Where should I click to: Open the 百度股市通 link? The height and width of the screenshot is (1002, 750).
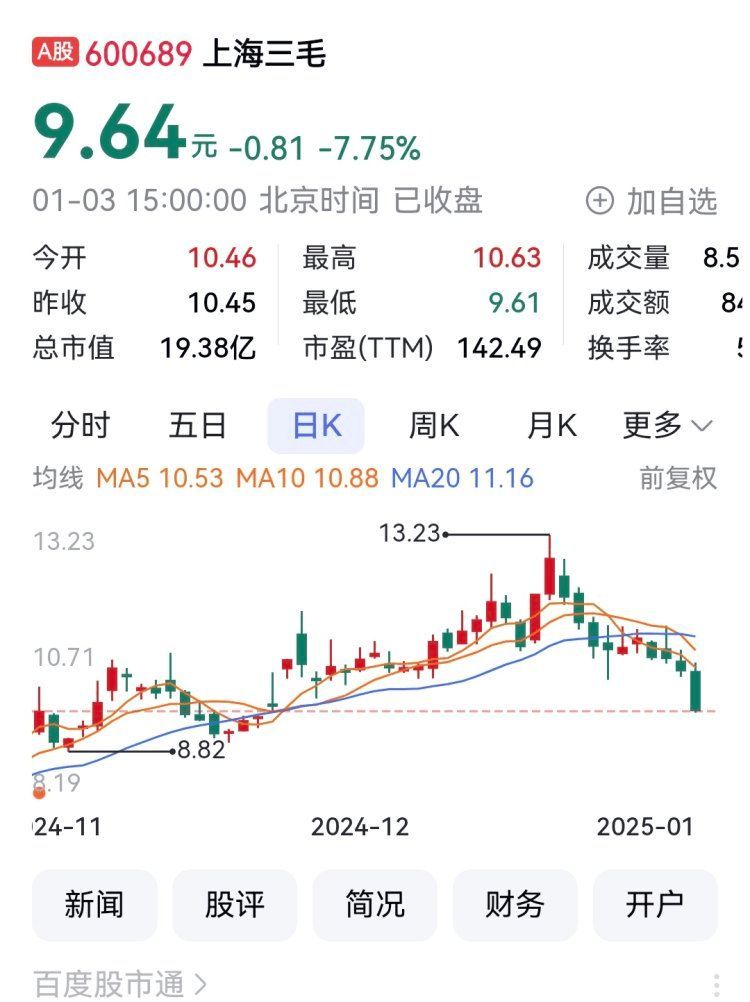point(120,983)
